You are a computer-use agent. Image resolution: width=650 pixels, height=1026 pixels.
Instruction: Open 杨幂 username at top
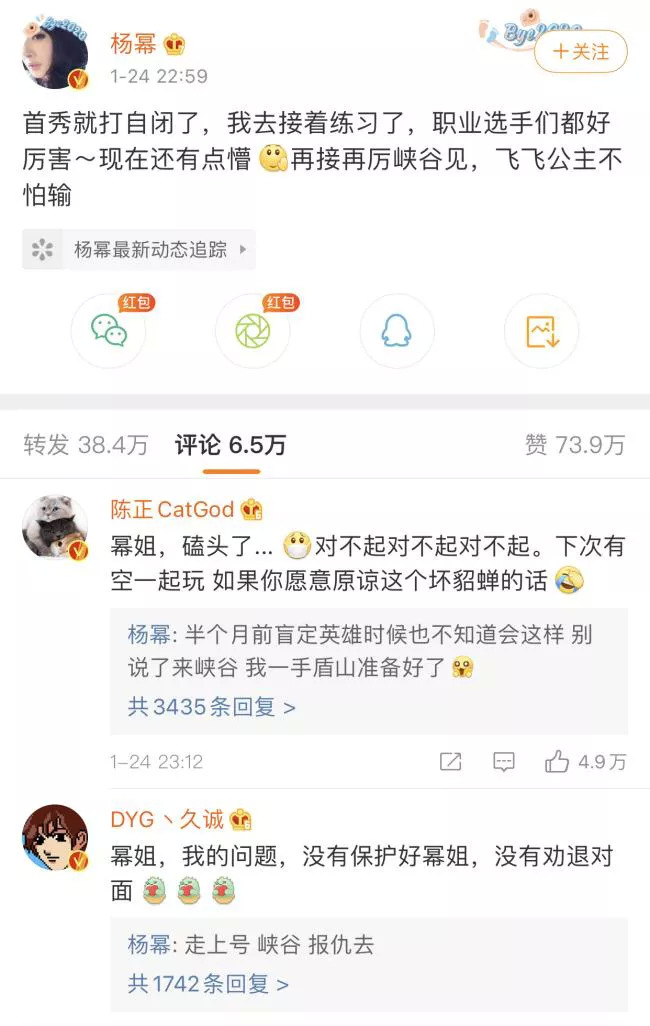[x=133, y=44]
